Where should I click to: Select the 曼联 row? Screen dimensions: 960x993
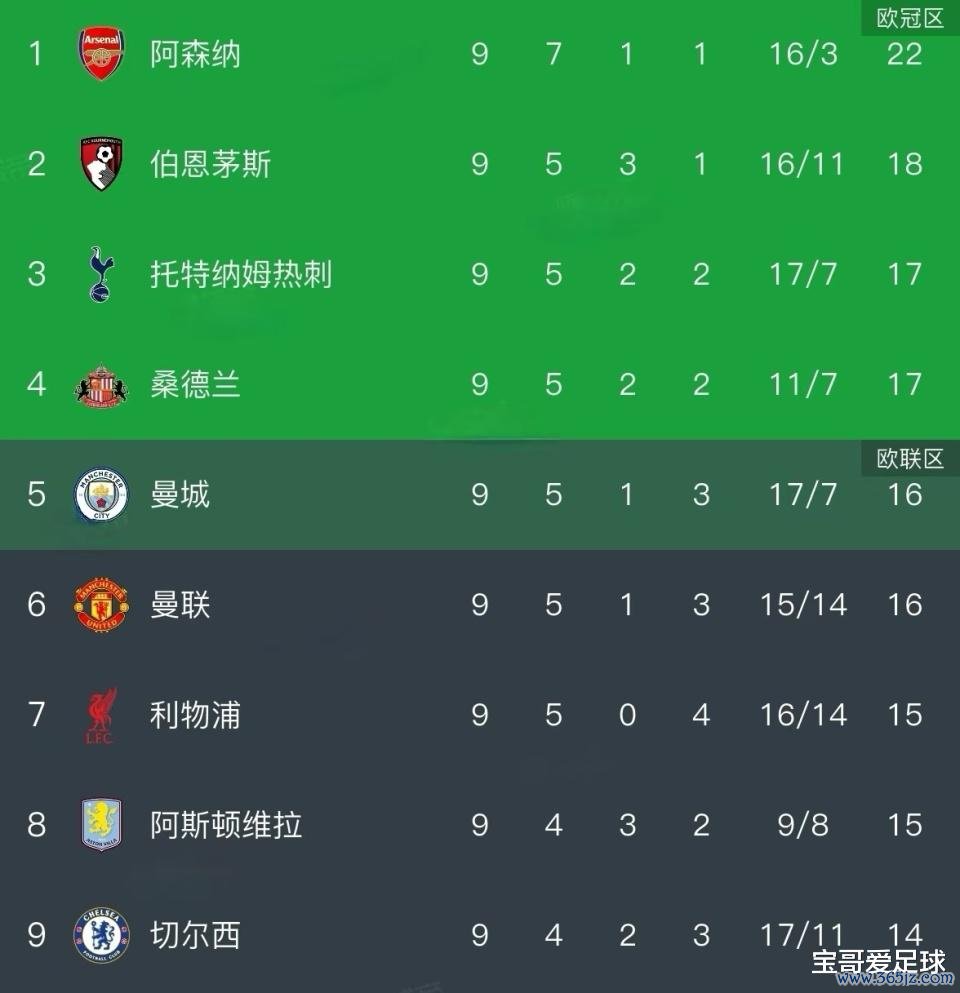pos(181,604)
